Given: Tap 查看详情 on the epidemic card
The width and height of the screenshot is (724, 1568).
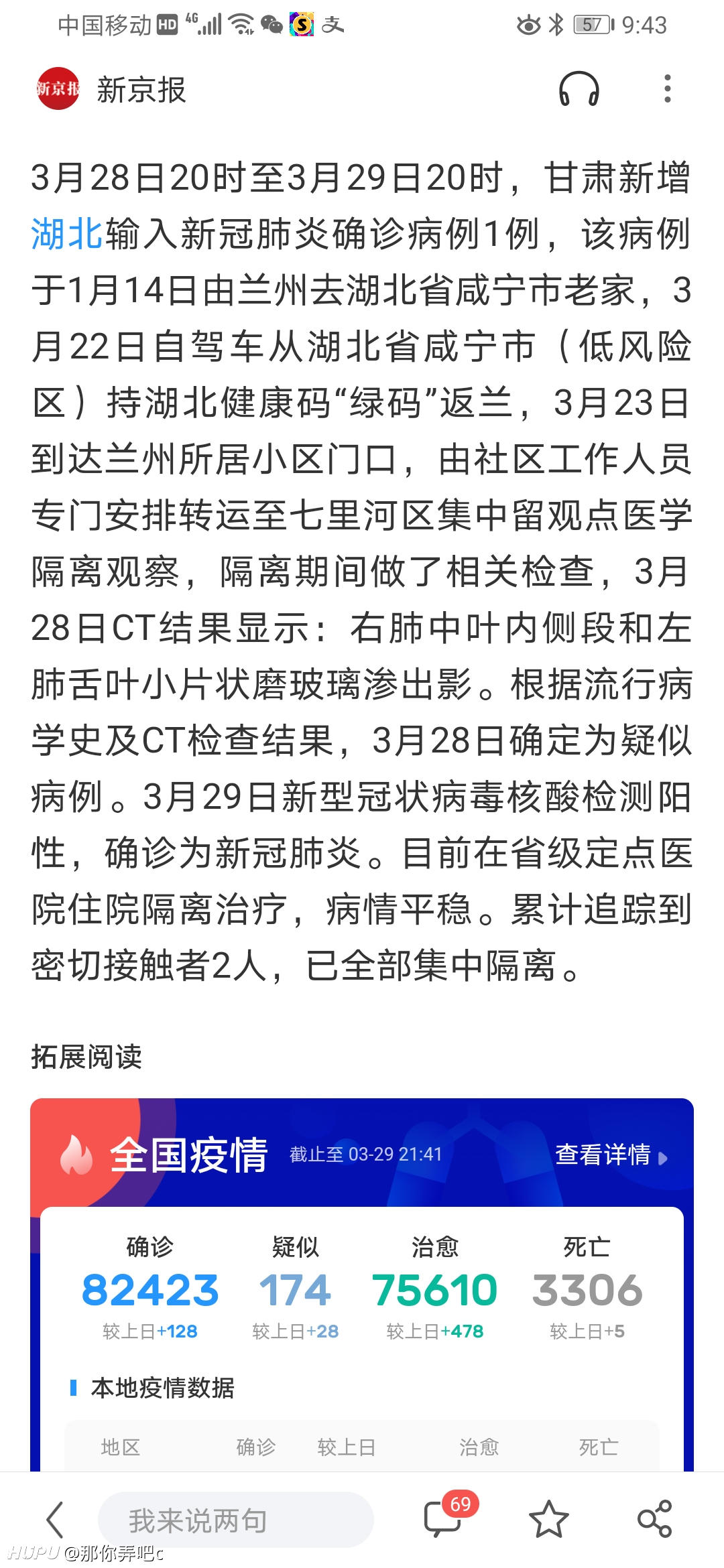Looking at the screenshot, I should 611,1155.
